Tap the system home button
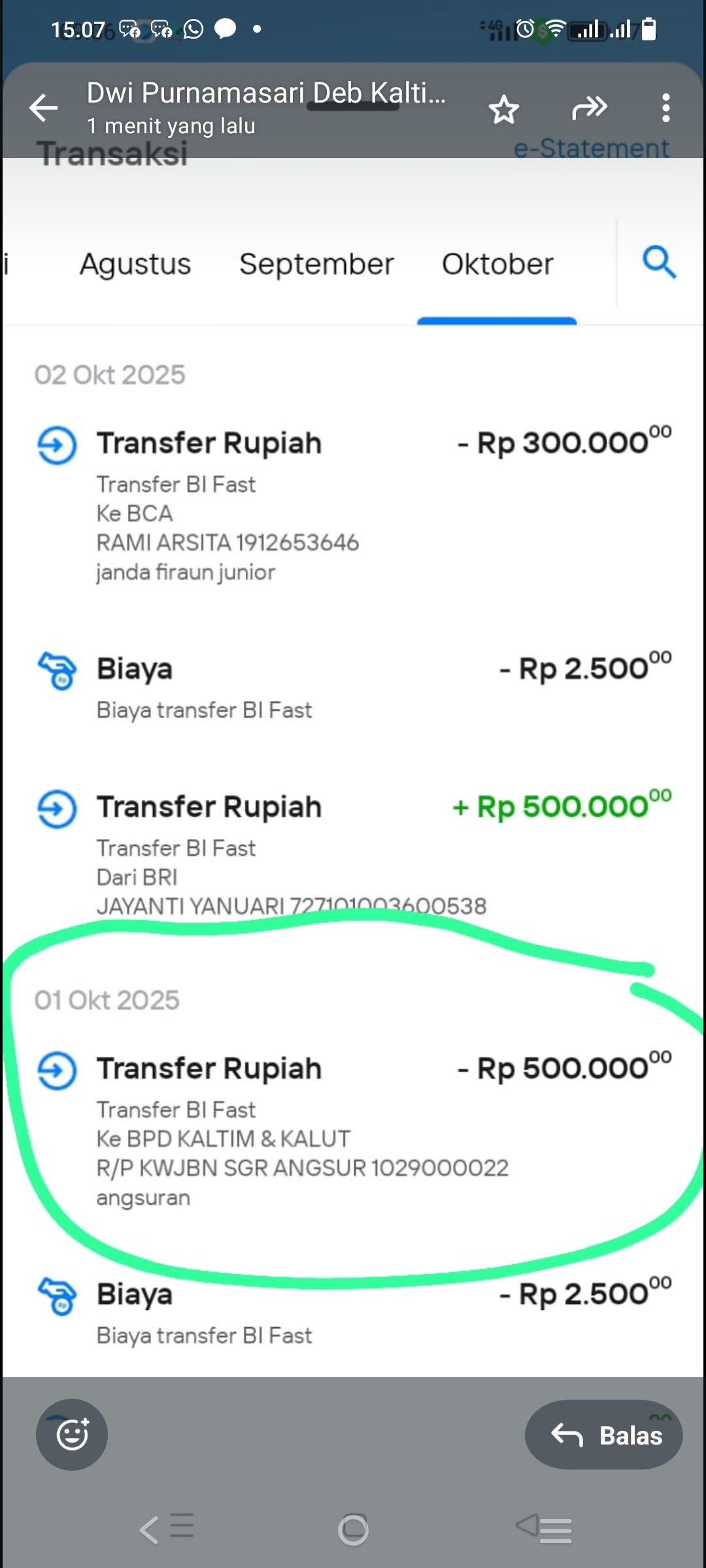This screenshot has width=706, height=1568. pos(353,1529)
